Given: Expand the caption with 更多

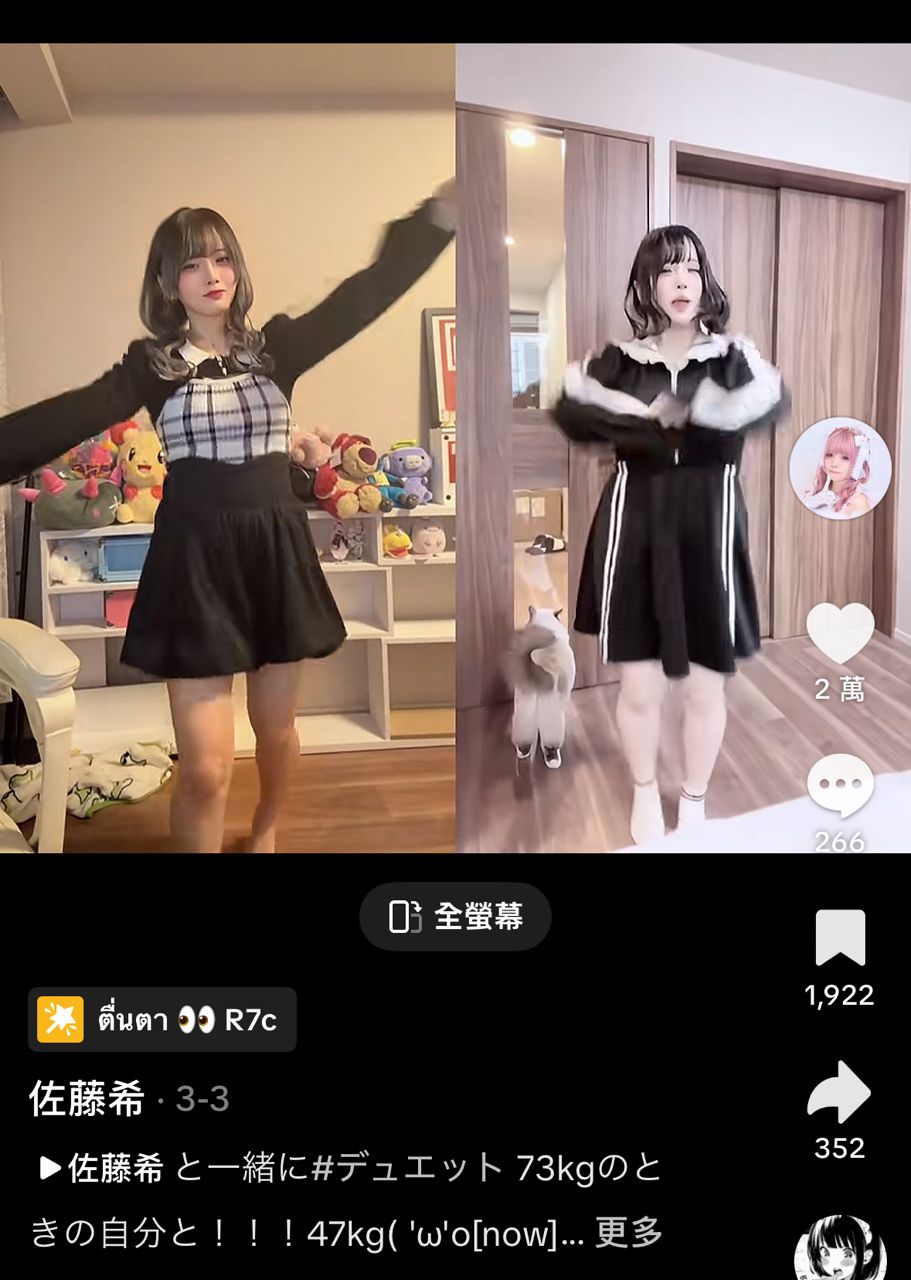Looking at the screenshot, I should 629,1233.
